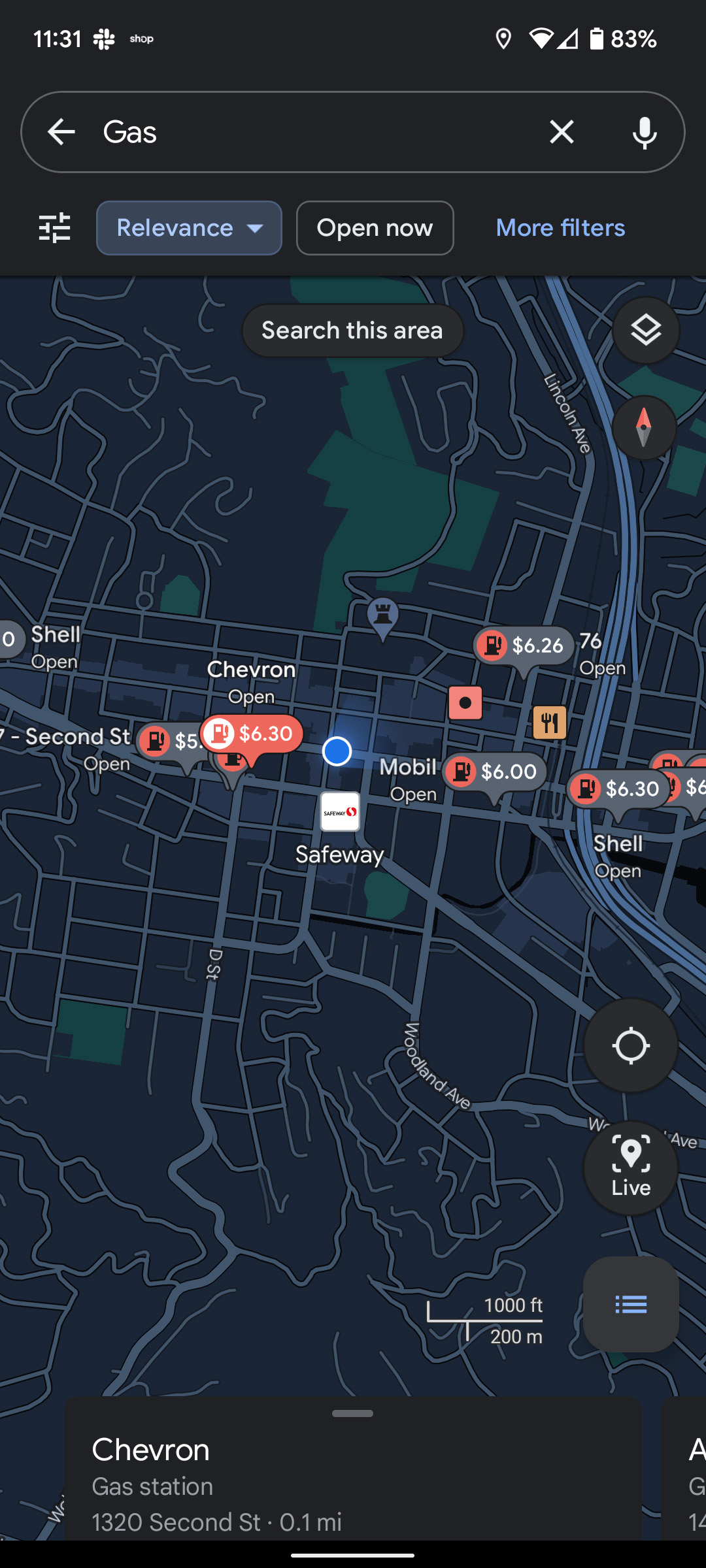
Task: Select the Shell $6.30 gas marker
Action: click(618, 789)
